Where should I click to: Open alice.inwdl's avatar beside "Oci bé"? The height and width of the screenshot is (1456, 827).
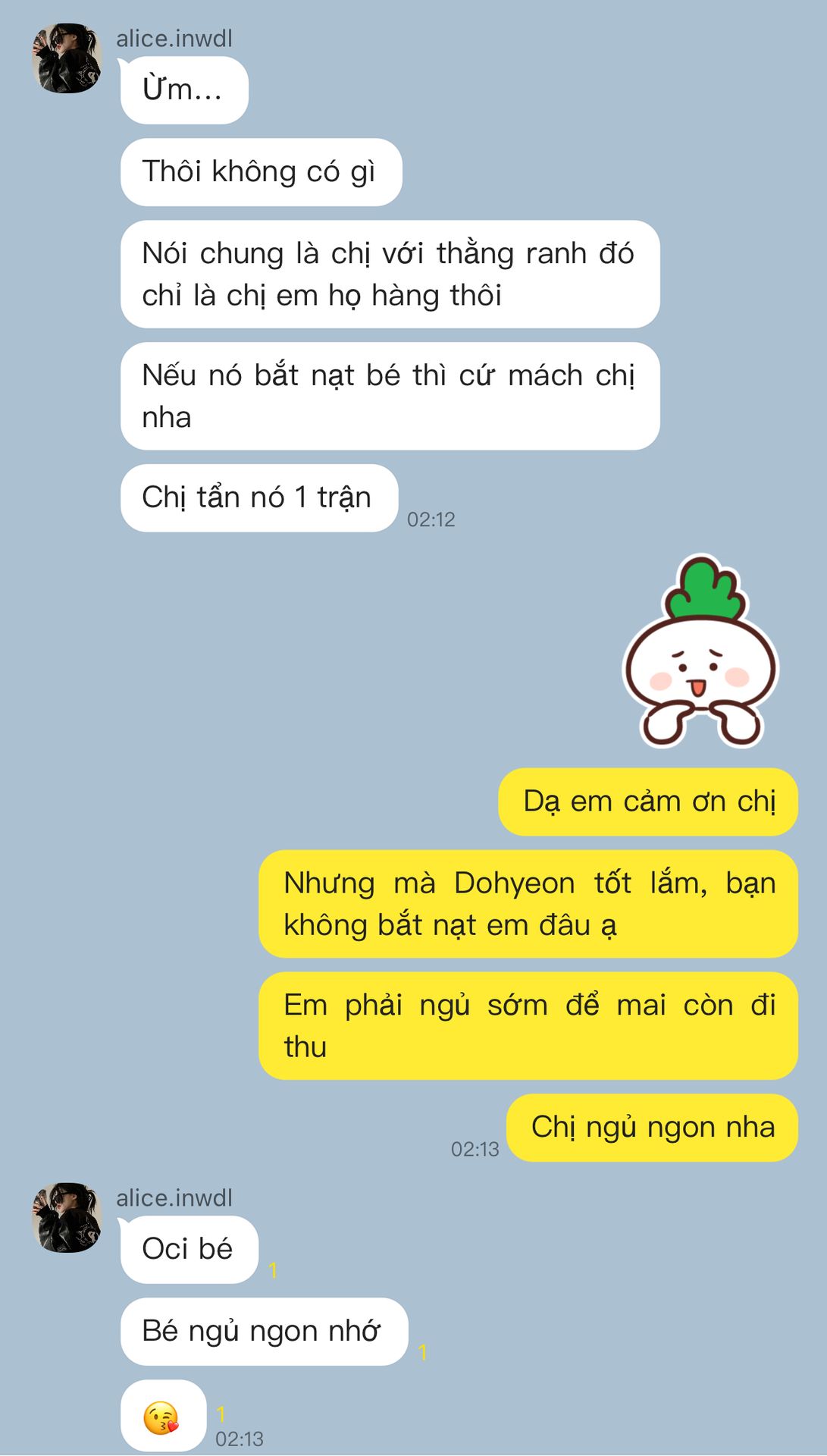point(67,1217)
